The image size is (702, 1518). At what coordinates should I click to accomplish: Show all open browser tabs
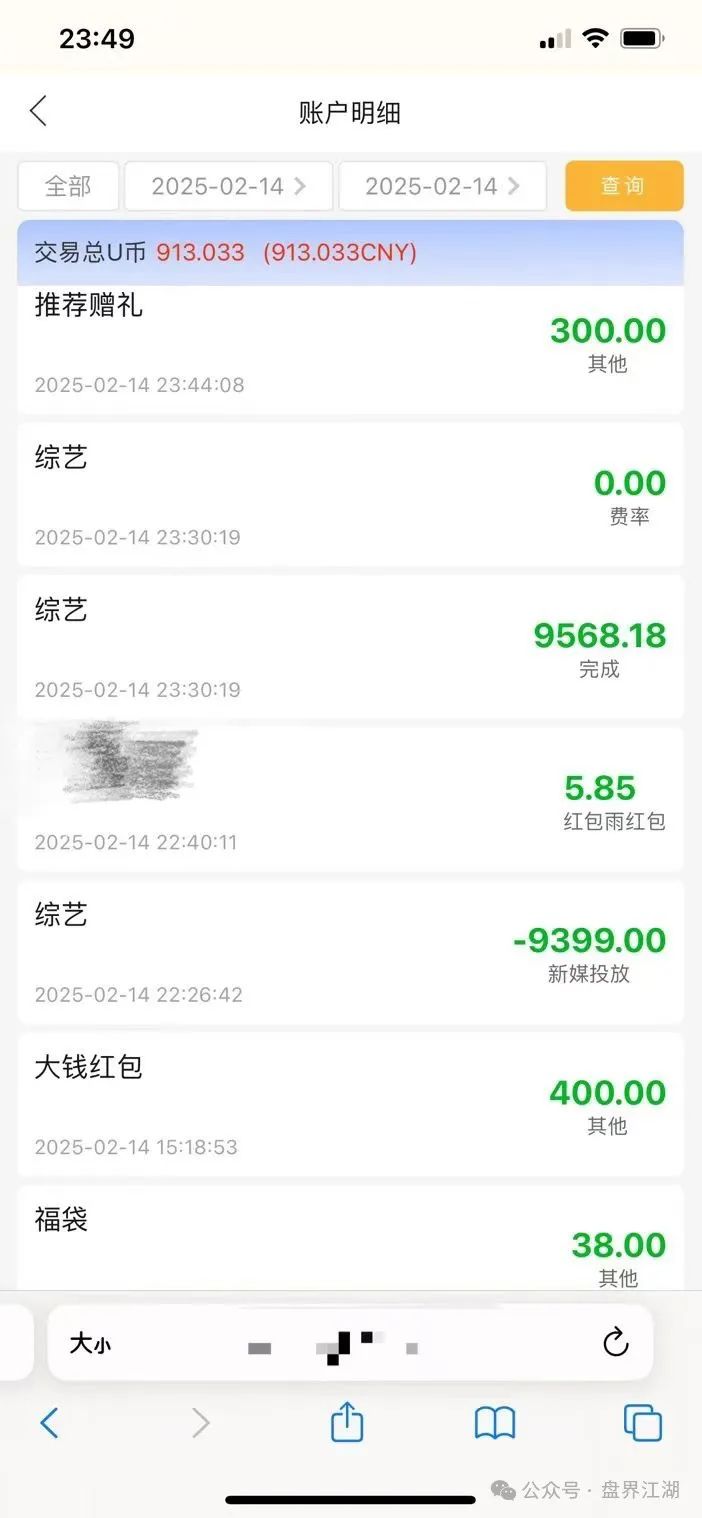pos(642,1422)
